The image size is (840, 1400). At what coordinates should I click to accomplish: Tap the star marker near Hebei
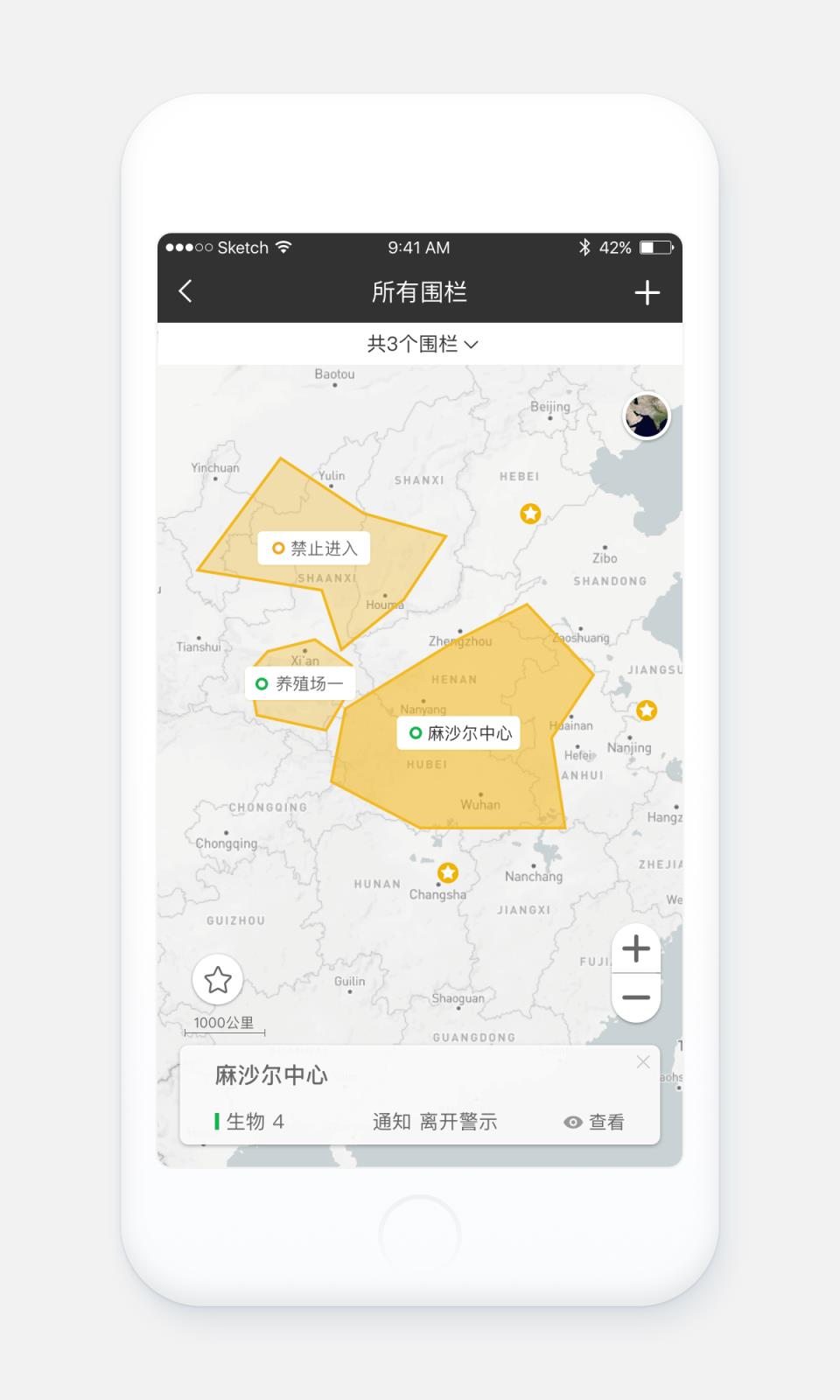tap(530, 514)
